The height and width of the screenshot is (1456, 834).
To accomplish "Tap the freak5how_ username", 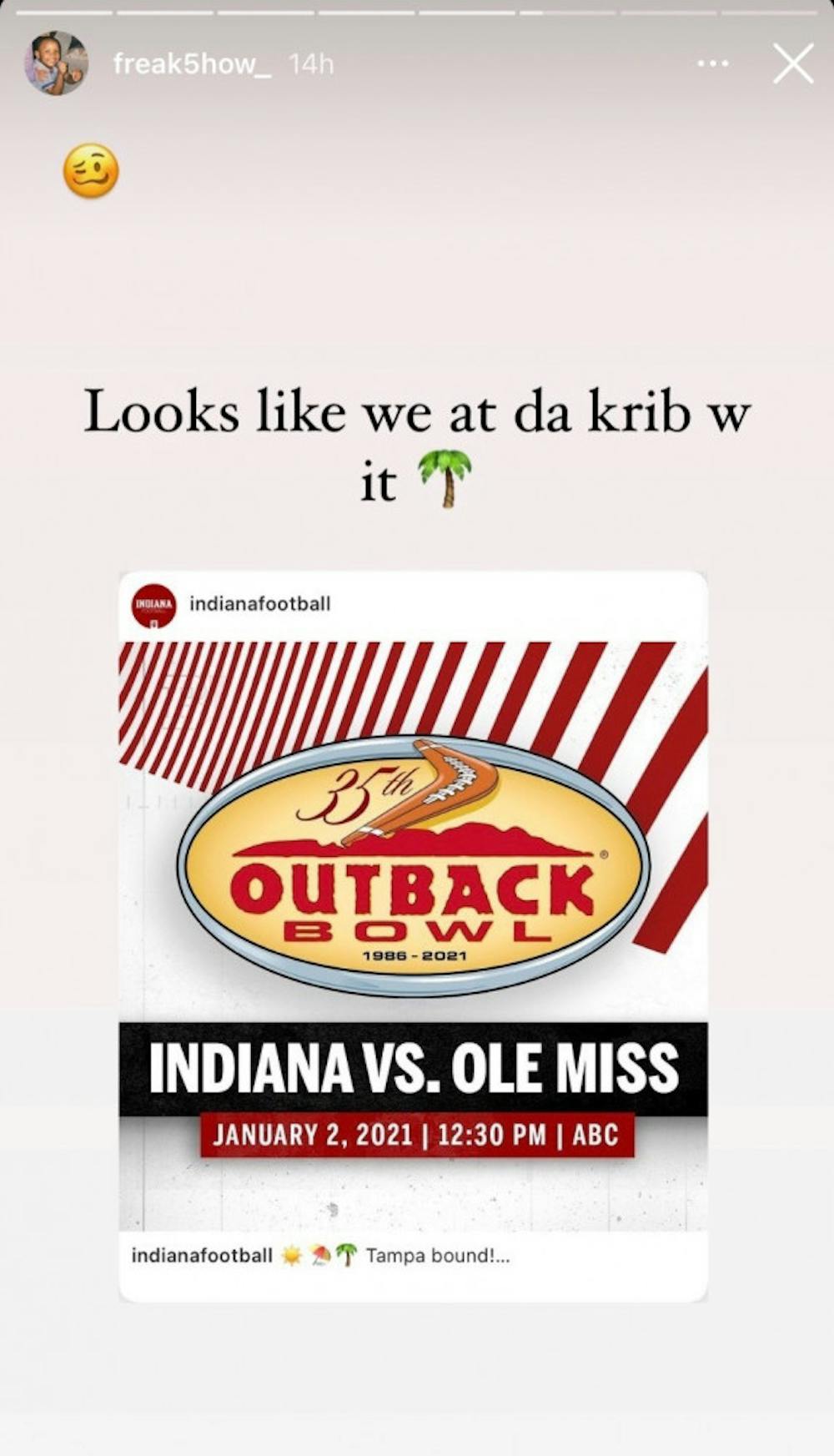I will click(x=192, y=64).
